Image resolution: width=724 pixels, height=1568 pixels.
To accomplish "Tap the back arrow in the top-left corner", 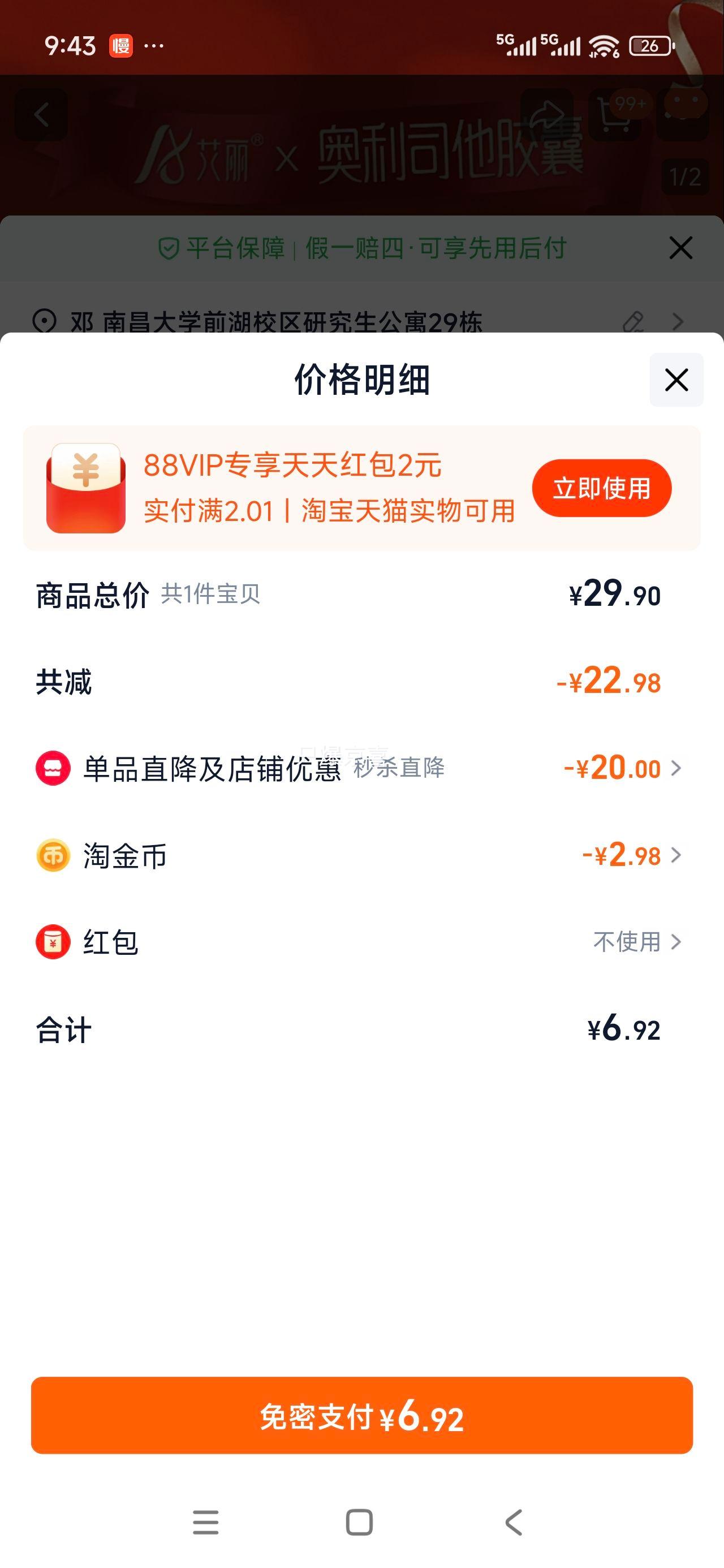I will tap(41, 114).
